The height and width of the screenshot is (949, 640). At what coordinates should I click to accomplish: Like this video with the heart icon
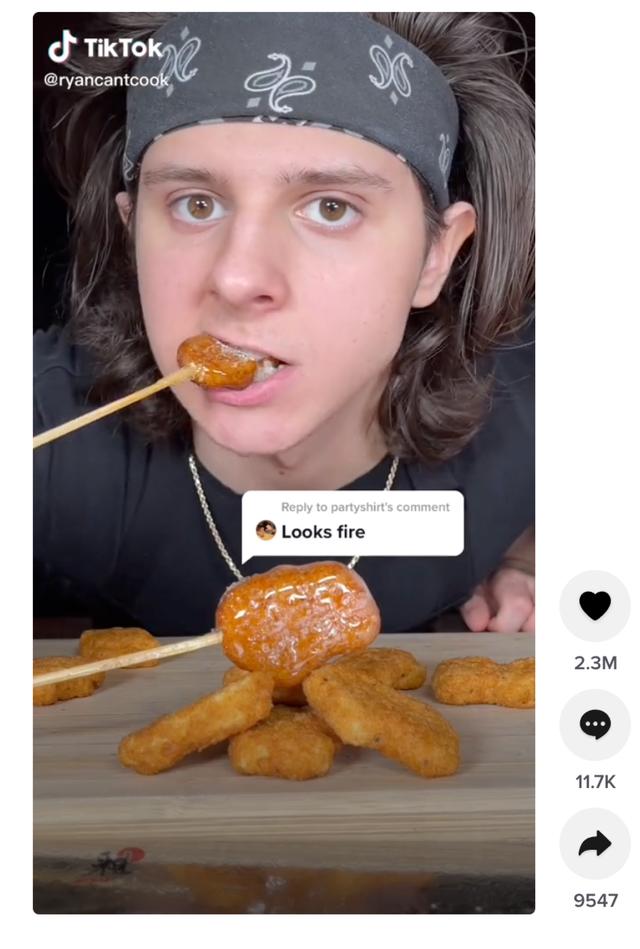coord(594,606)
